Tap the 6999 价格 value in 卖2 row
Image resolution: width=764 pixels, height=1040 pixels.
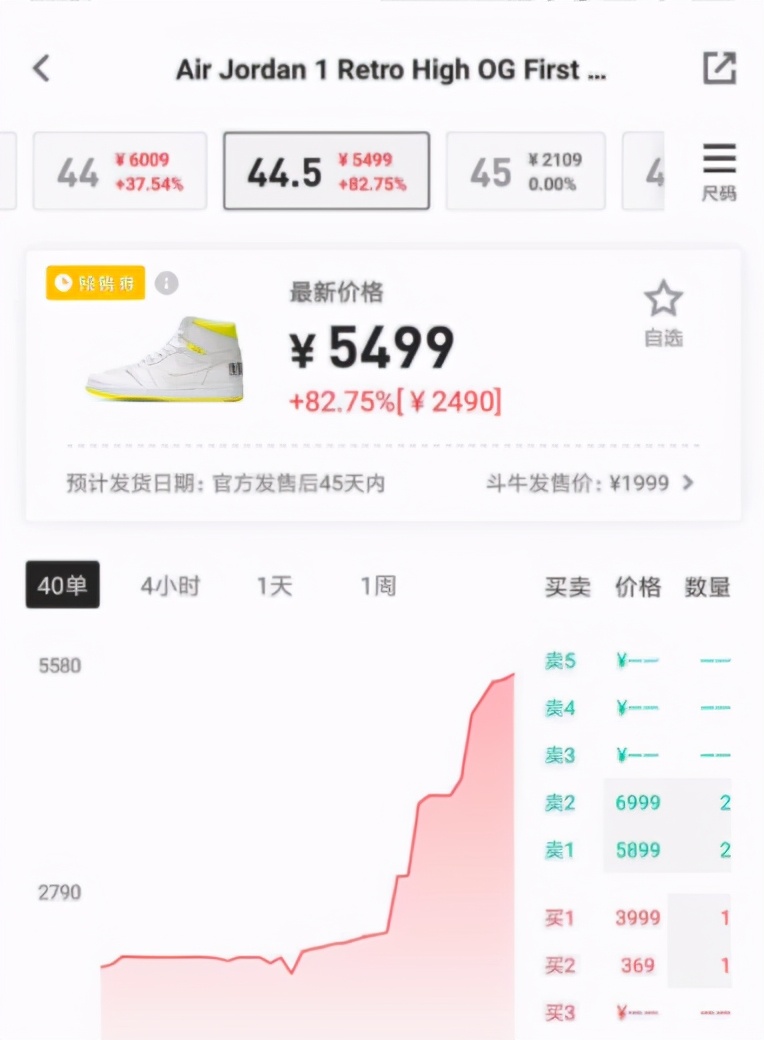click(637, 803)
